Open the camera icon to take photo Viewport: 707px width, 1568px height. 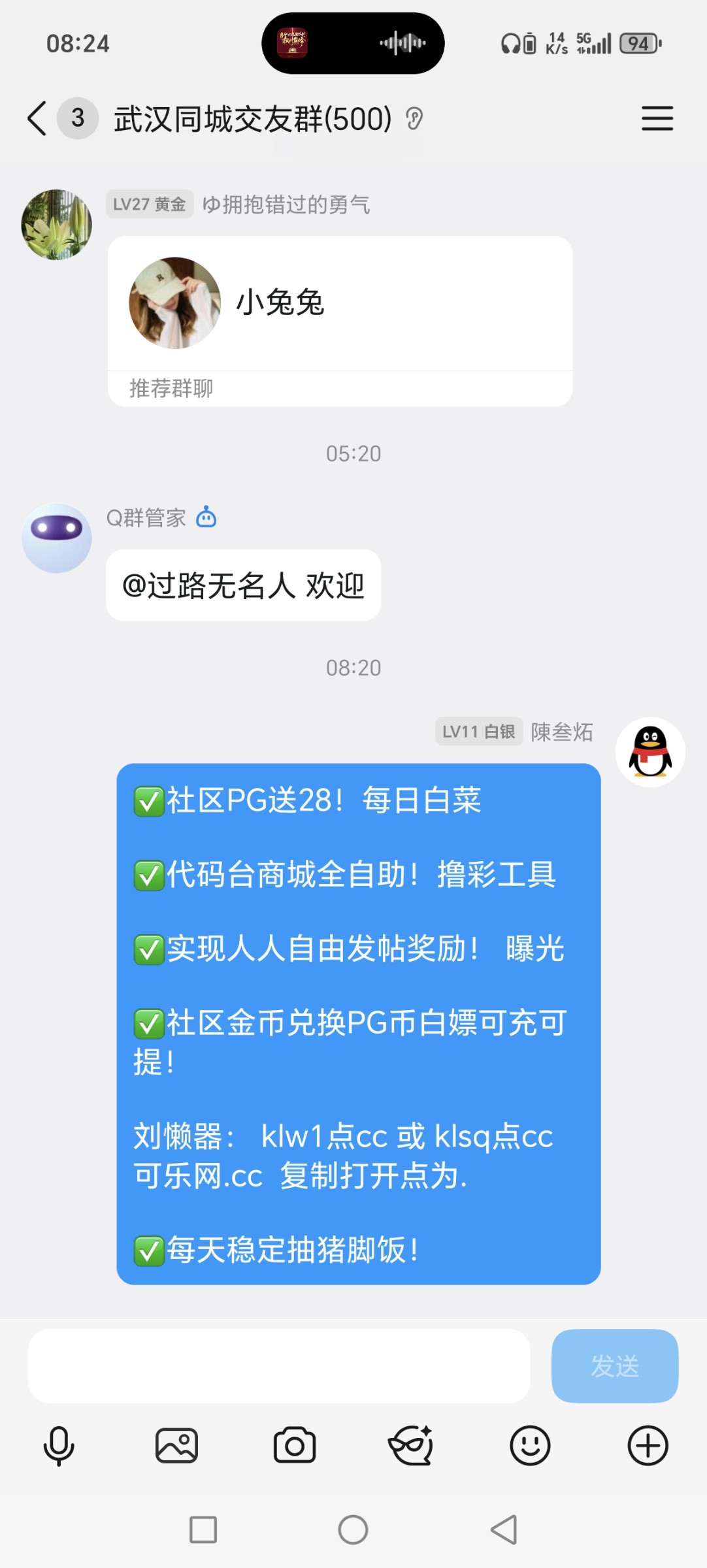click(294, 1445)
